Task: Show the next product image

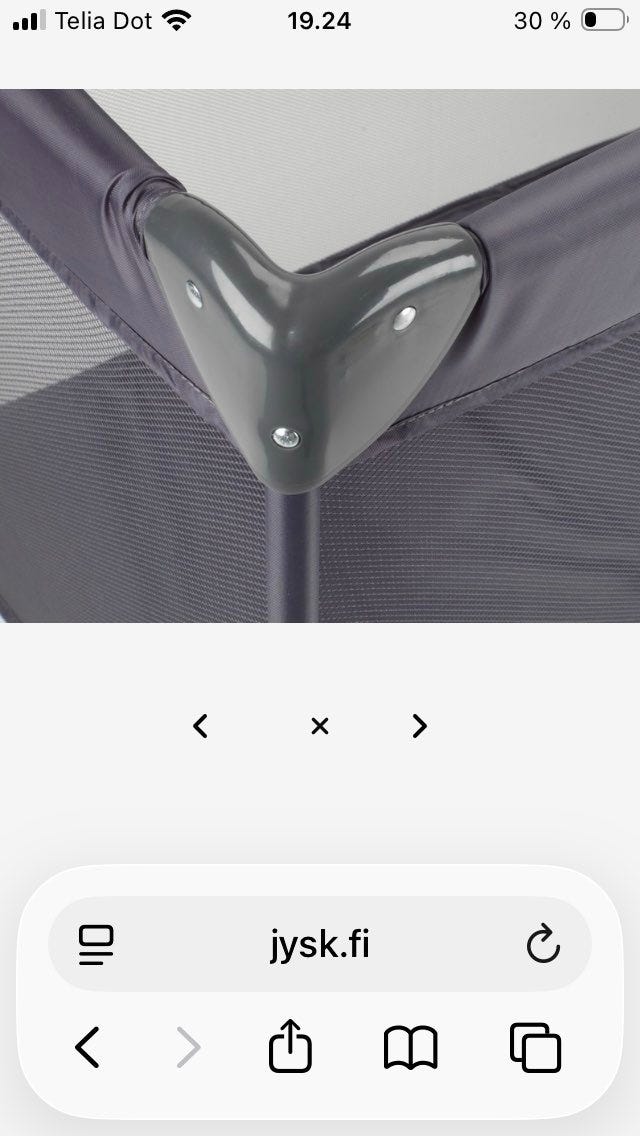Action: [420, 726]
